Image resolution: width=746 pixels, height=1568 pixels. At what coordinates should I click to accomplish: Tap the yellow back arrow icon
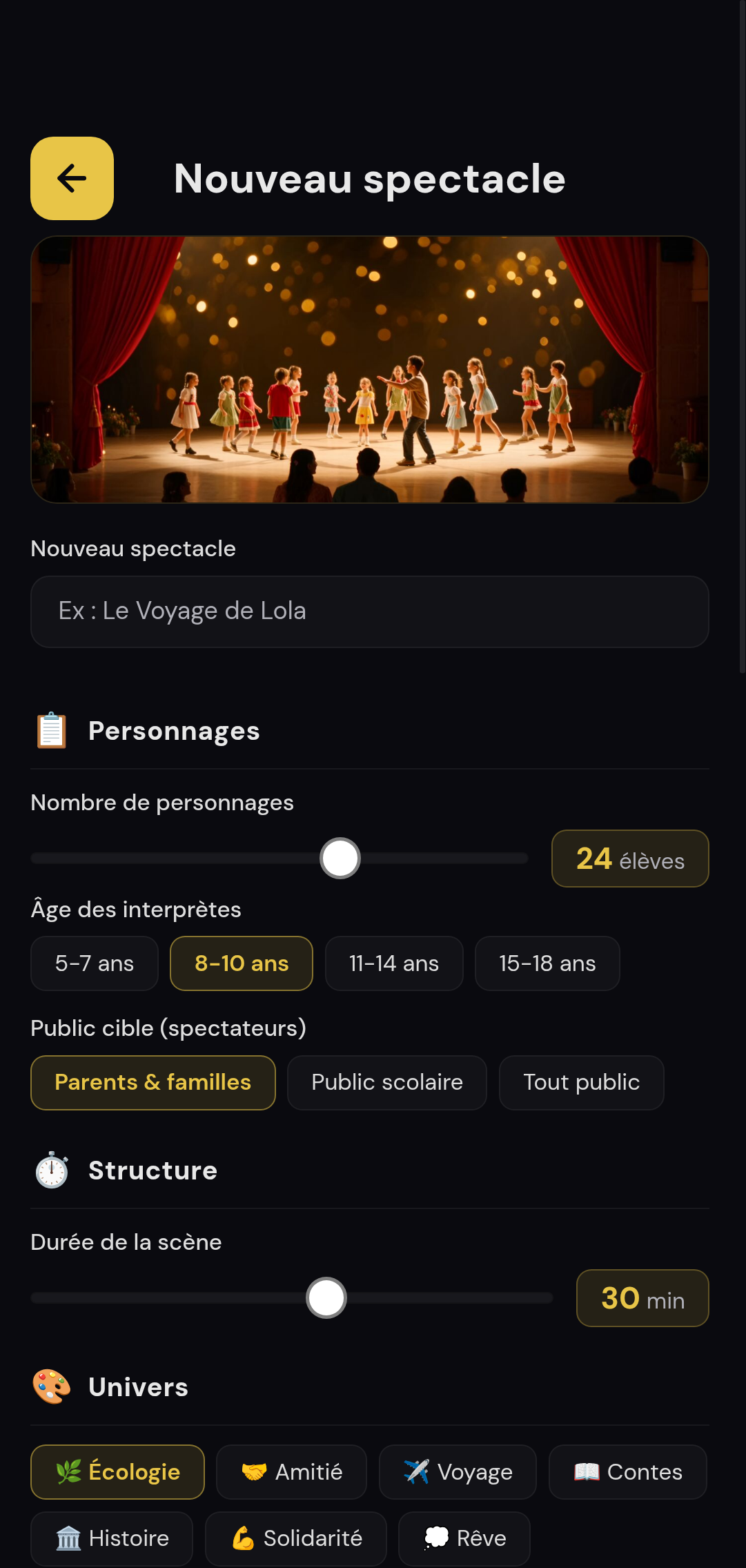tap(71, 179)
